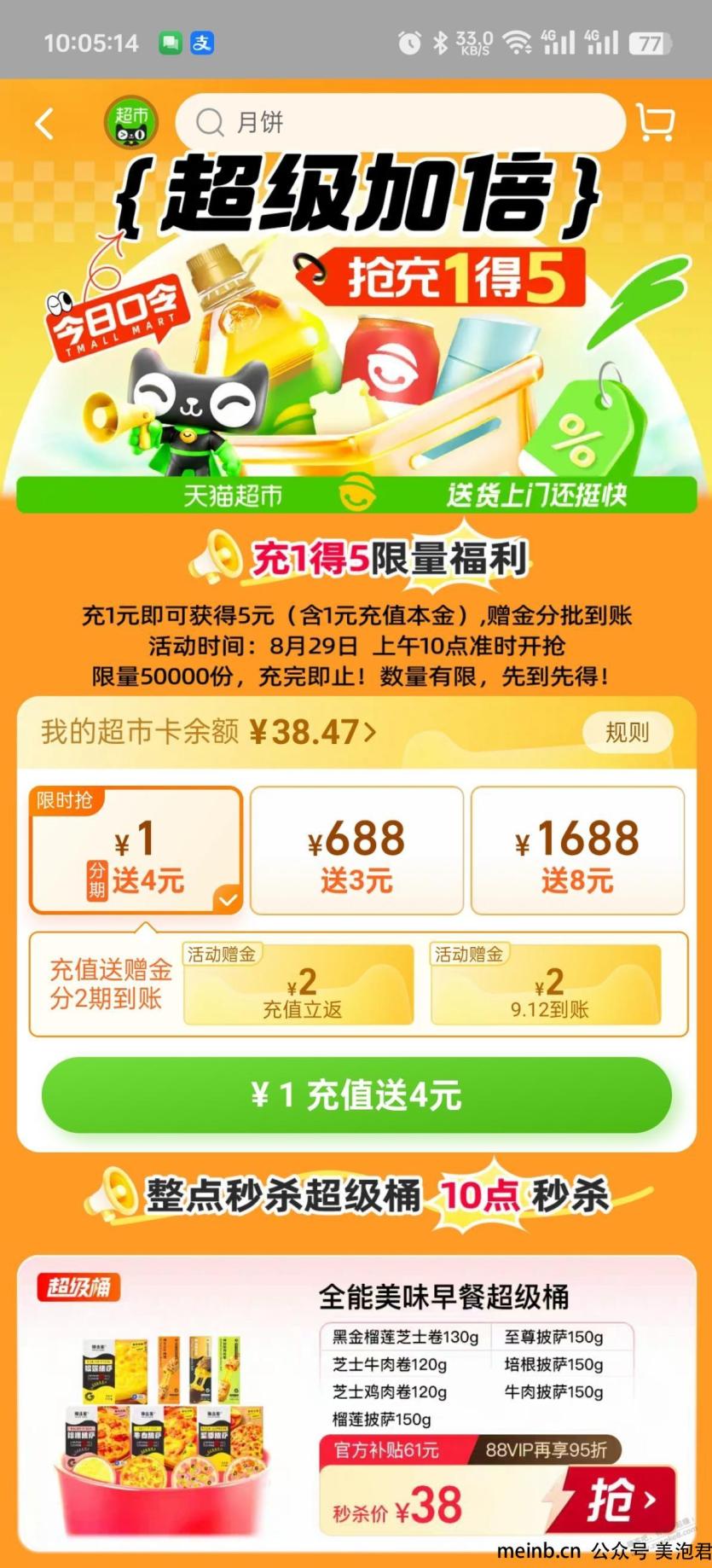Select the ¥1 送4元 recharge option

click(136, 851)
